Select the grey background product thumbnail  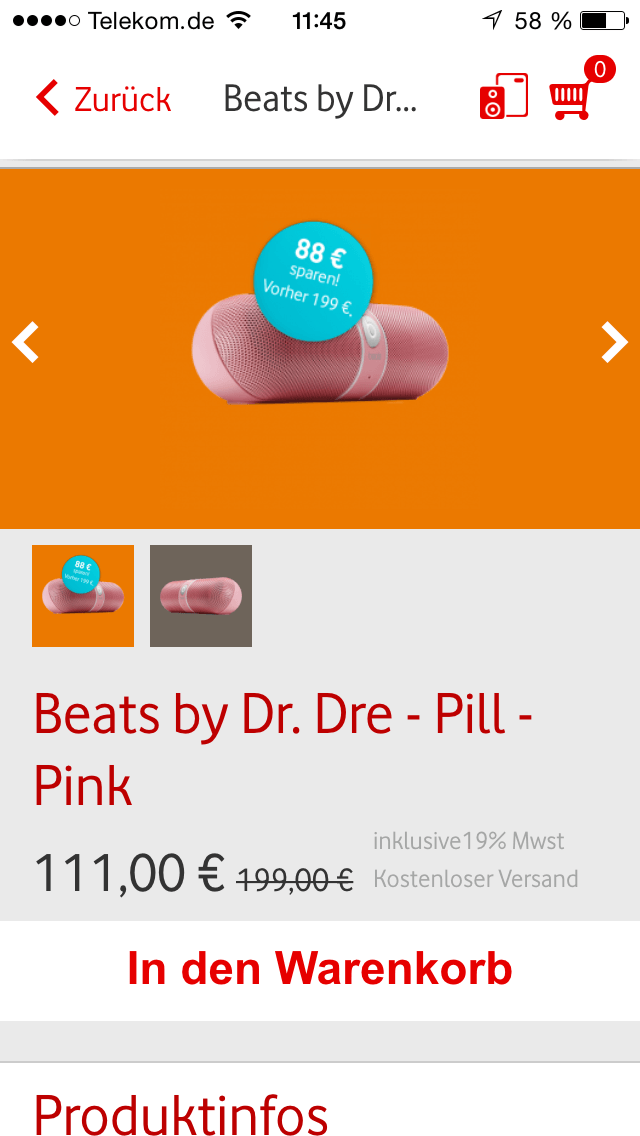point(201,596)
